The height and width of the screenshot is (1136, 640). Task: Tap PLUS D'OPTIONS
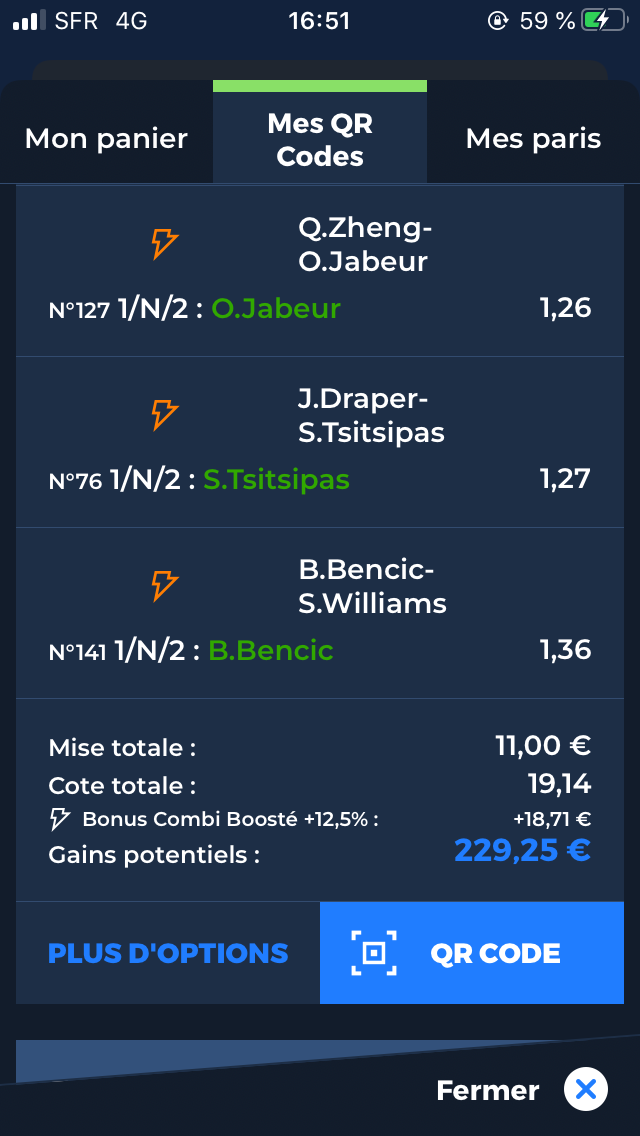point(167,953)
